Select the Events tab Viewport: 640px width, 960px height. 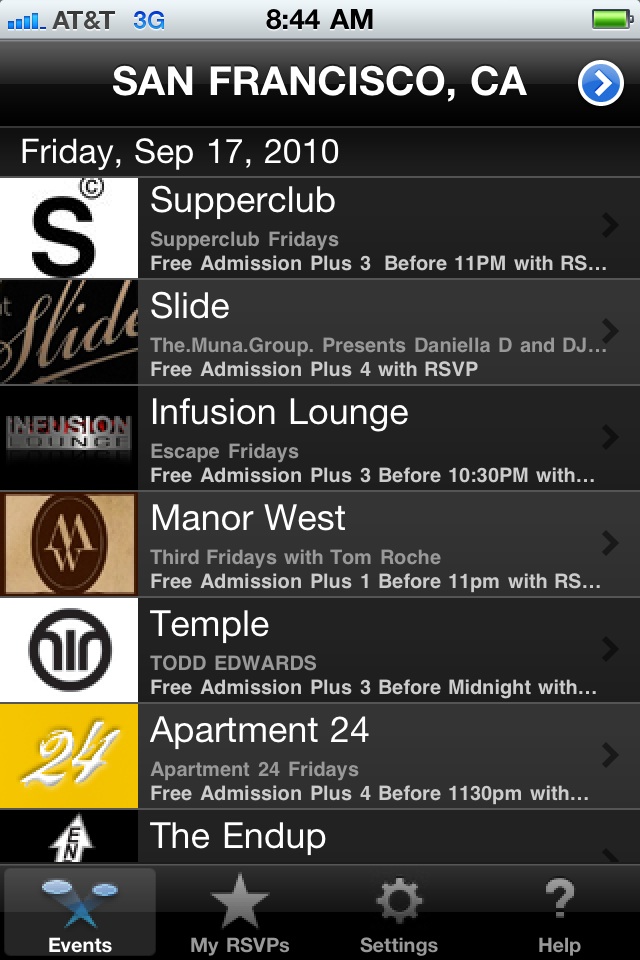[80, 913]
